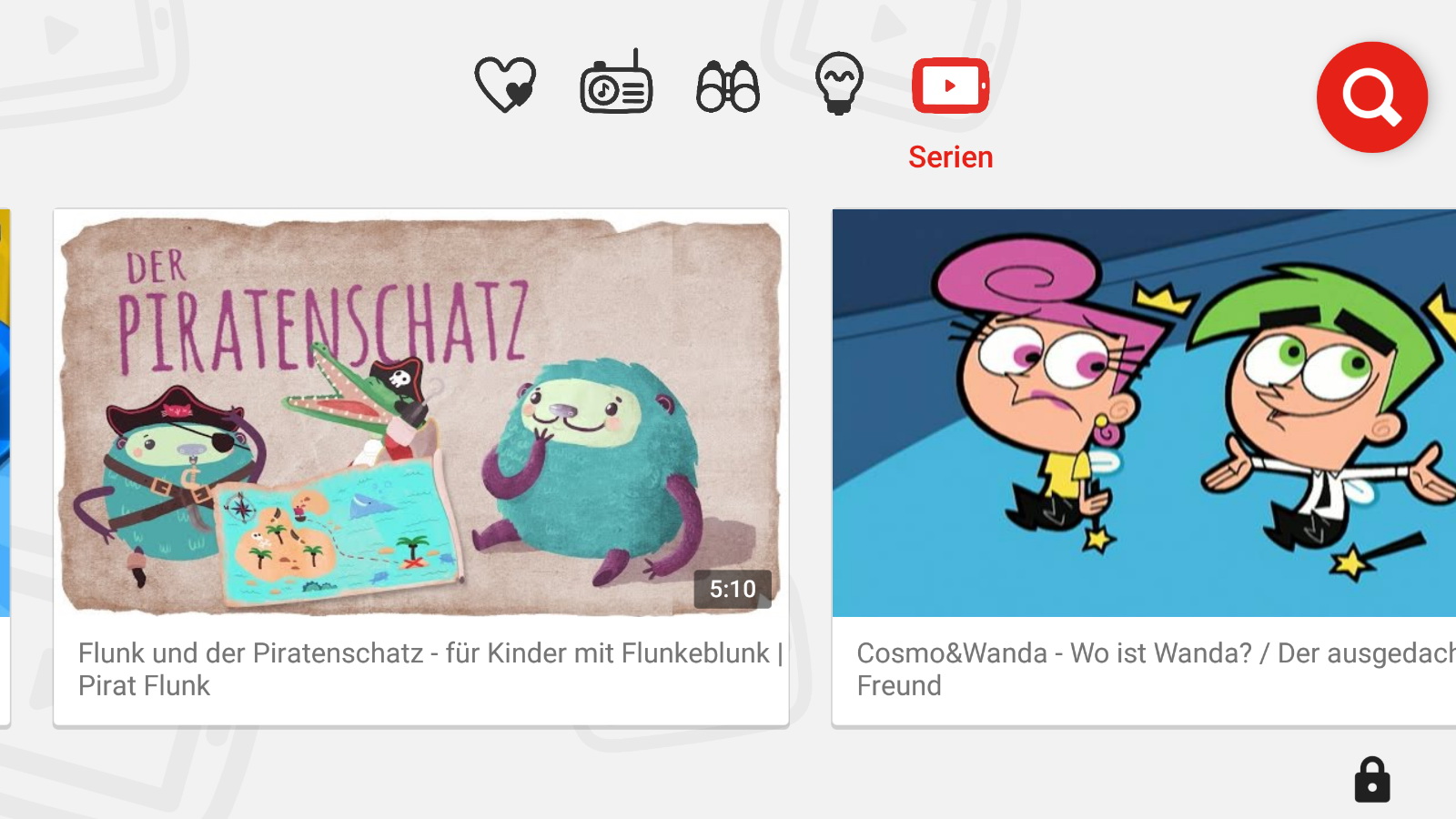Play Flunk und der Piratenschatz video
The width and height of the screenshot is (1456, 819).
(420, 414)
